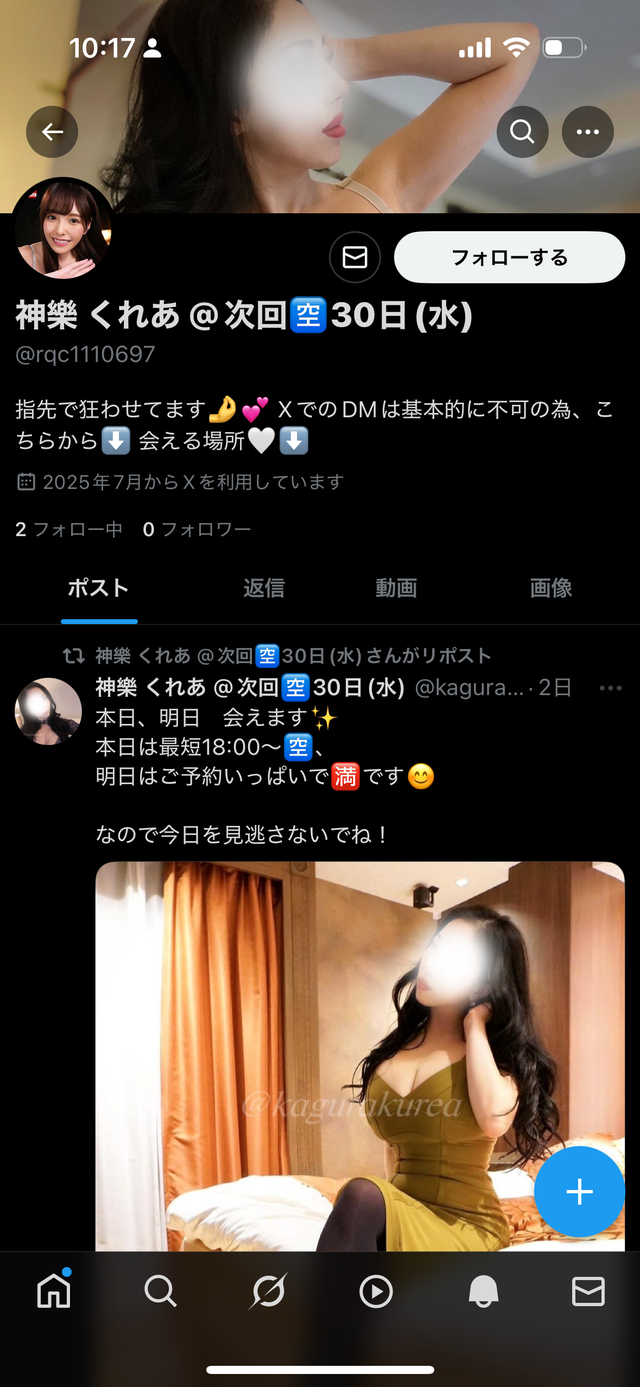View the 2 フォロー中 list
This screenshot has height=1387, width=640.
click(69, 529)
